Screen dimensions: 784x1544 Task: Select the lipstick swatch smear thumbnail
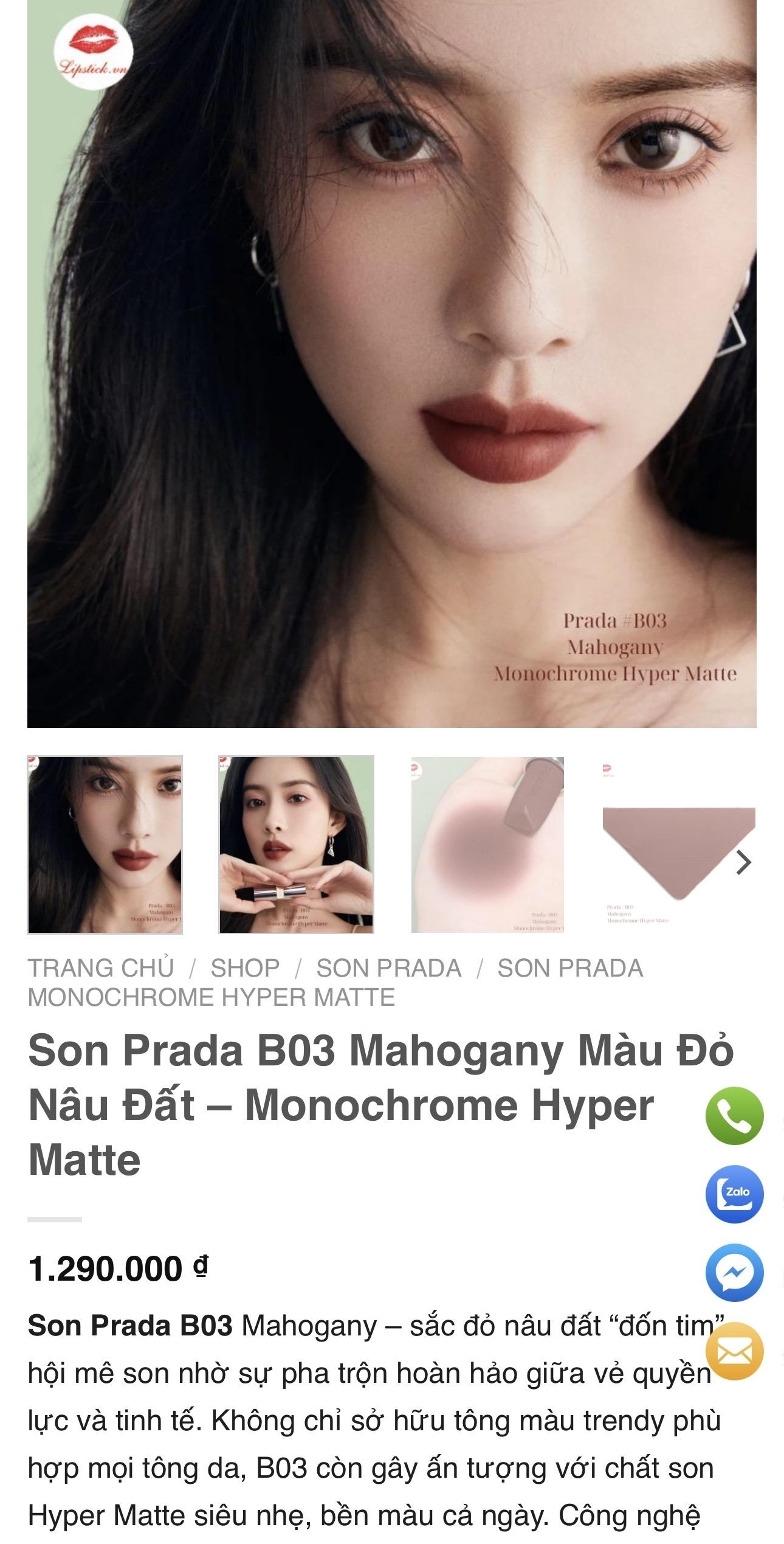click(487, 844)
